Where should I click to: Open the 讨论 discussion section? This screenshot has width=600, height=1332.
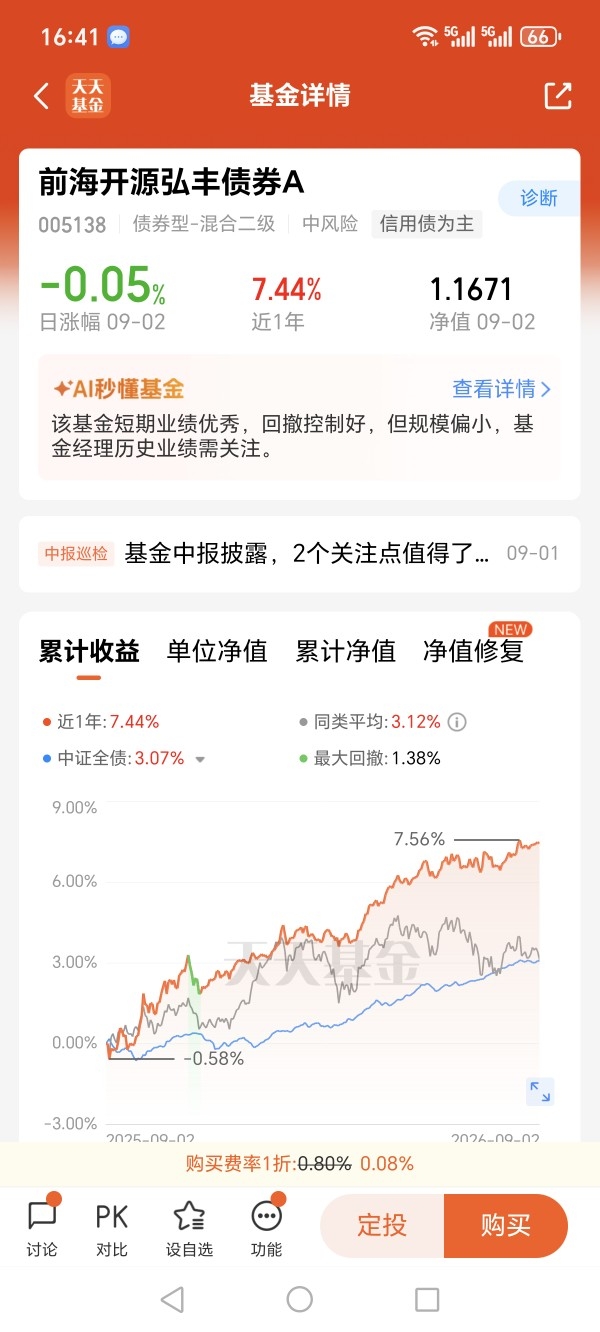coord(42,1227)
